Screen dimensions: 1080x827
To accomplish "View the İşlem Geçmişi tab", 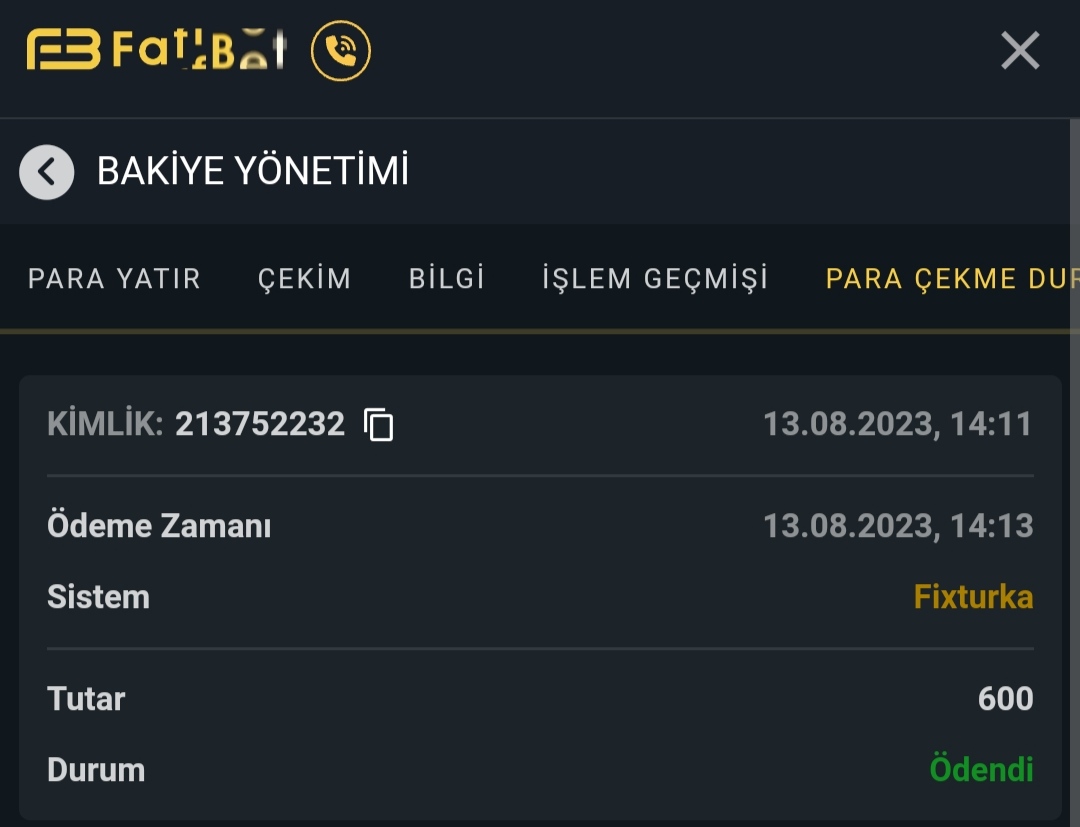I will [x=655, y=279].
